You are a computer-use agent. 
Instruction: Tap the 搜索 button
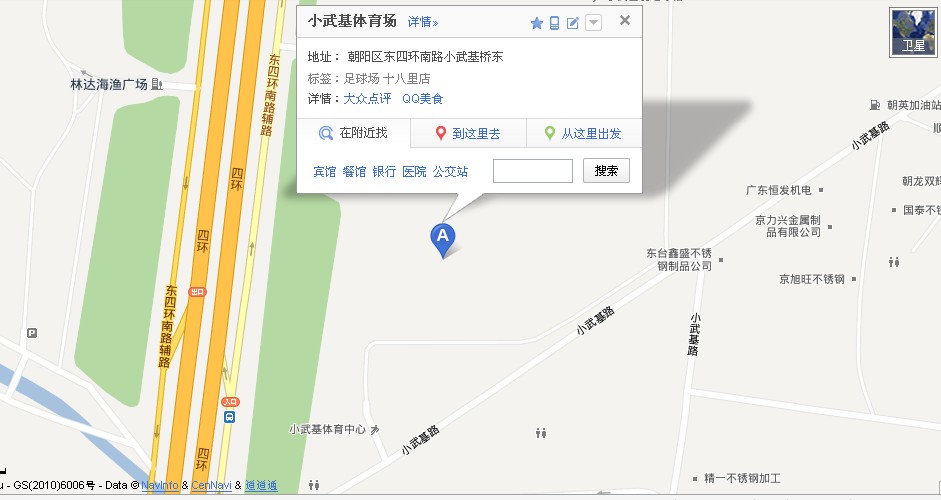pos(606,171)
